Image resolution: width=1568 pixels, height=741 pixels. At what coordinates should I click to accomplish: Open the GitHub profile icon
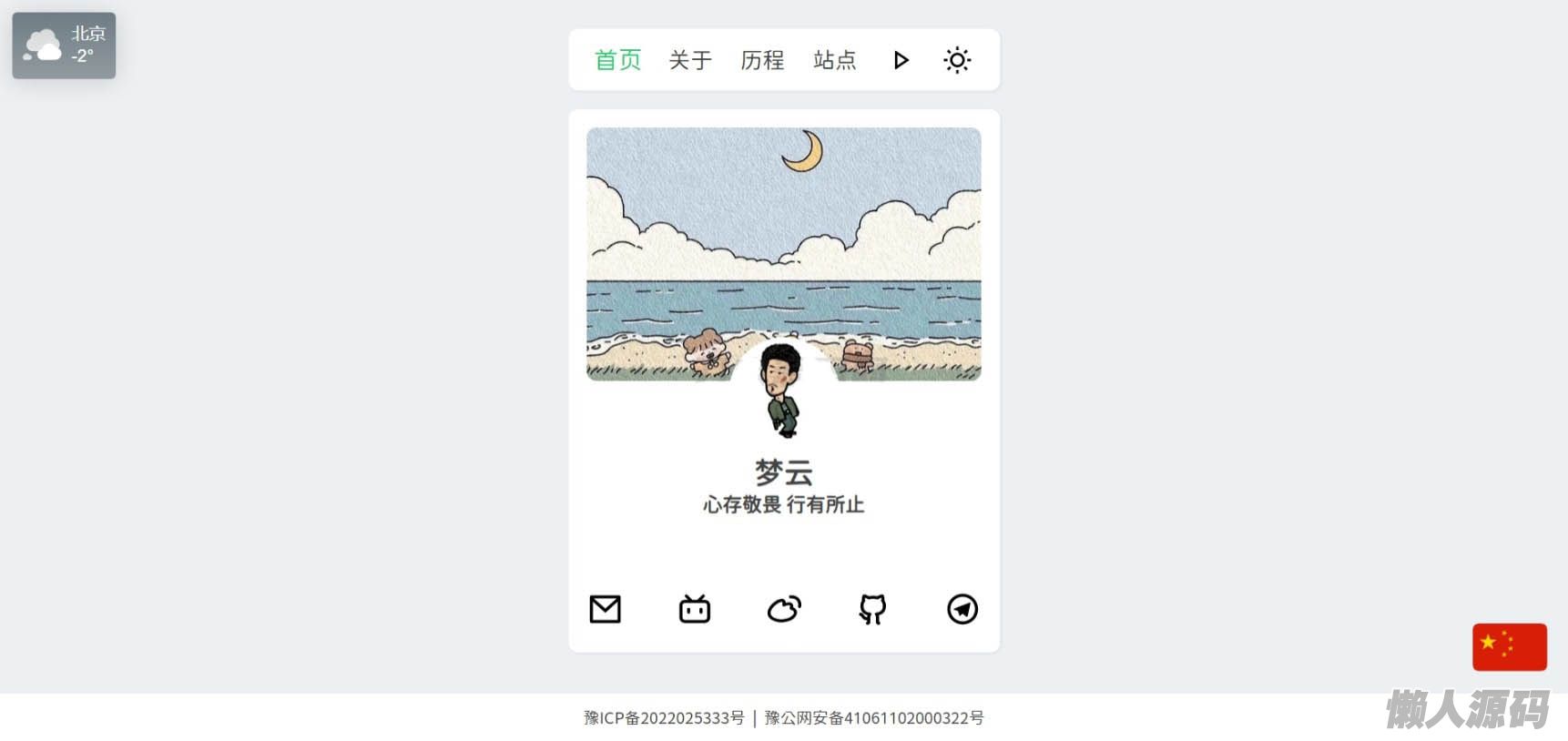[x=872, y=609]
